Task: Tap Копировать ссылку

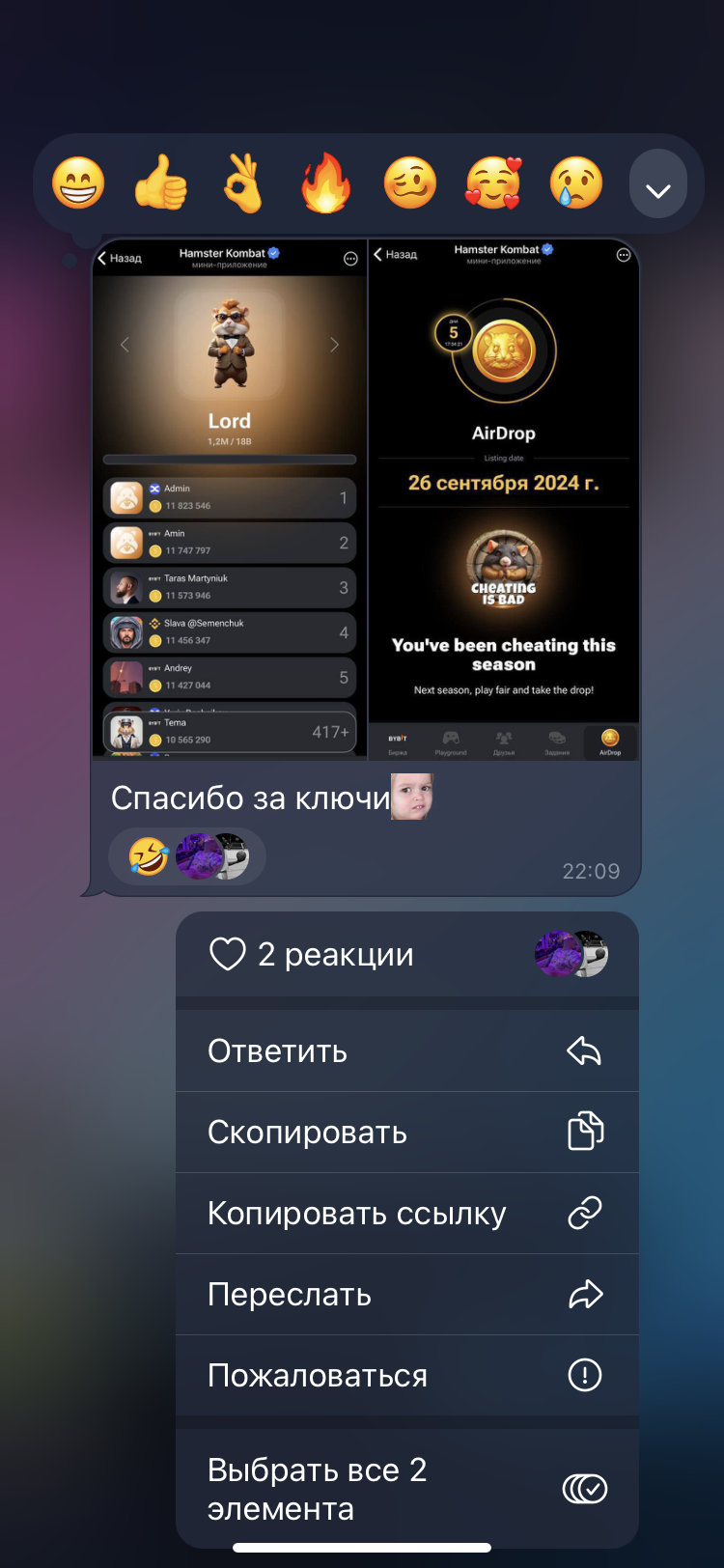Action: (x=406, y=1214)
